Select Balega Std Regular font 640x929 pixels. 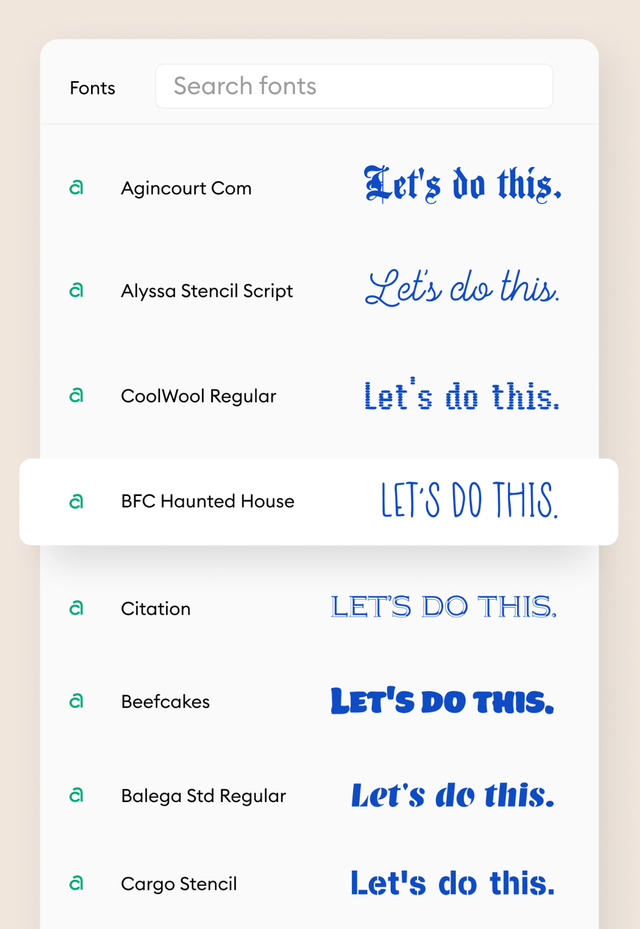(x=203, y=796)
